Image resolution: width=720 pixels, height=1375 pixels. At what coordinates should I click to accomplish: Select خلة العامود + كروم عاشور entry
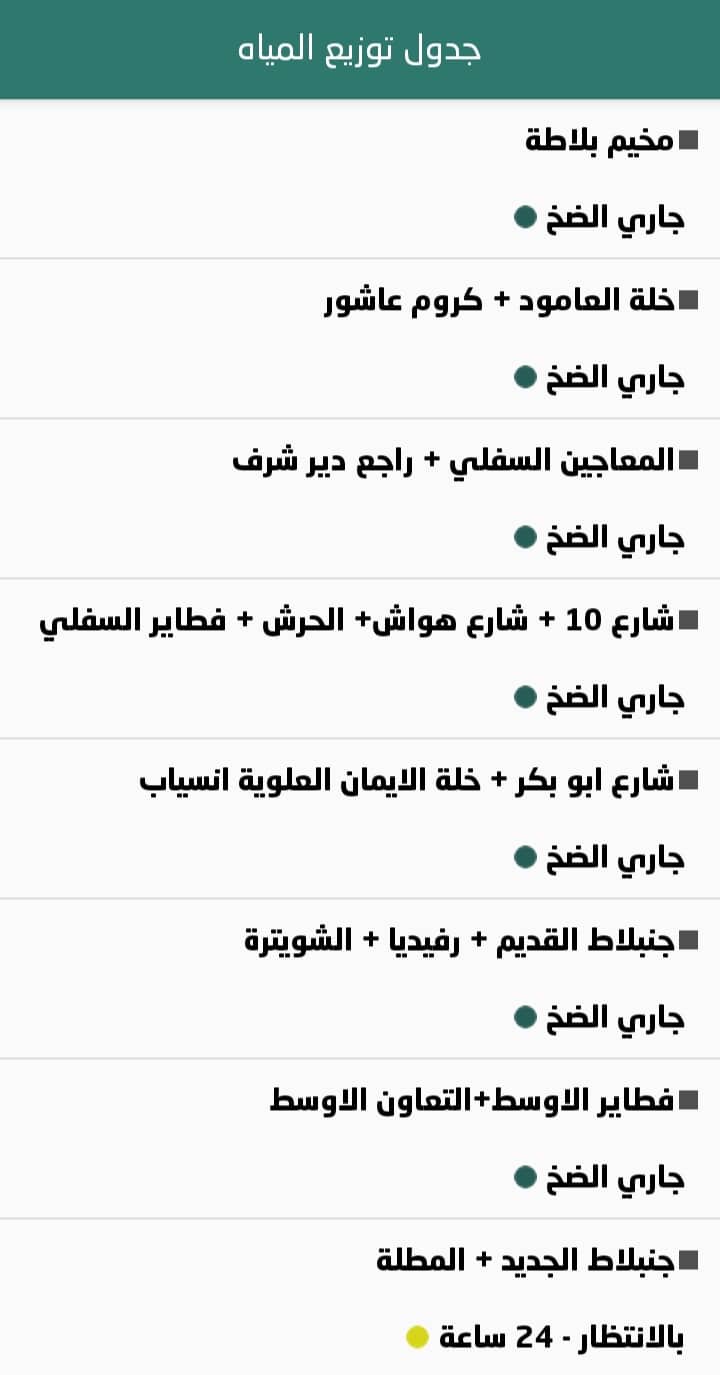pyautogui.click(x=500, y=301)
